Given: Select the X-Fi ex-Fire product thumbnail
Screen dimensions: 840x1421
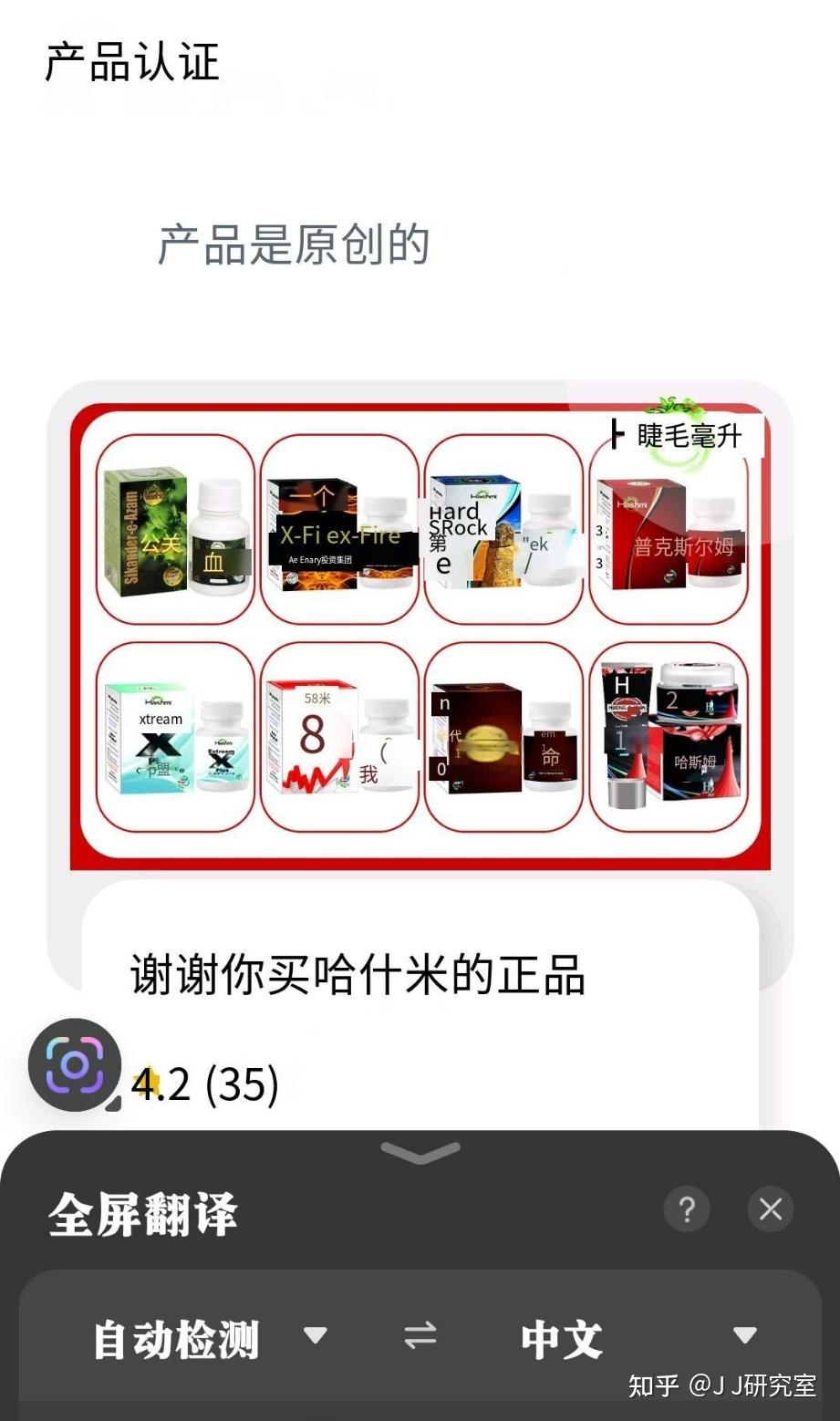Looking at the screenshot, I should point(339,528).
